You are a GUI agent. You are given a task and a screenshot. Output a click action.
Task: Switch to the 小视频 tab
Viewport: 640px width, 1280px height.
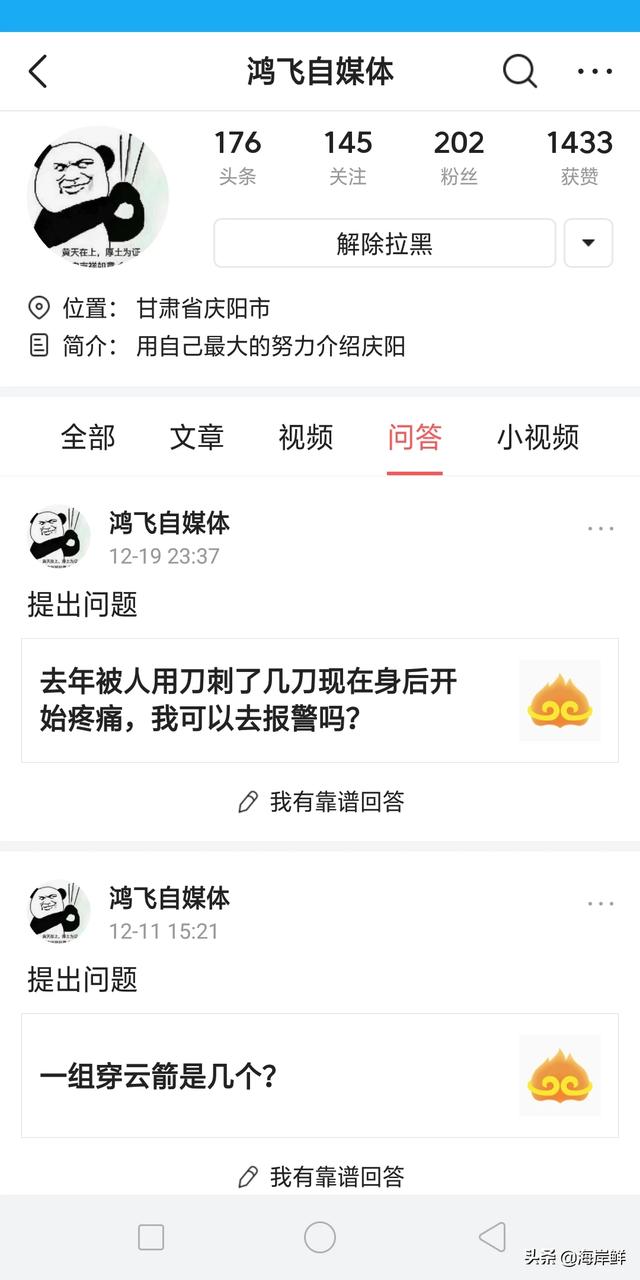538,437
